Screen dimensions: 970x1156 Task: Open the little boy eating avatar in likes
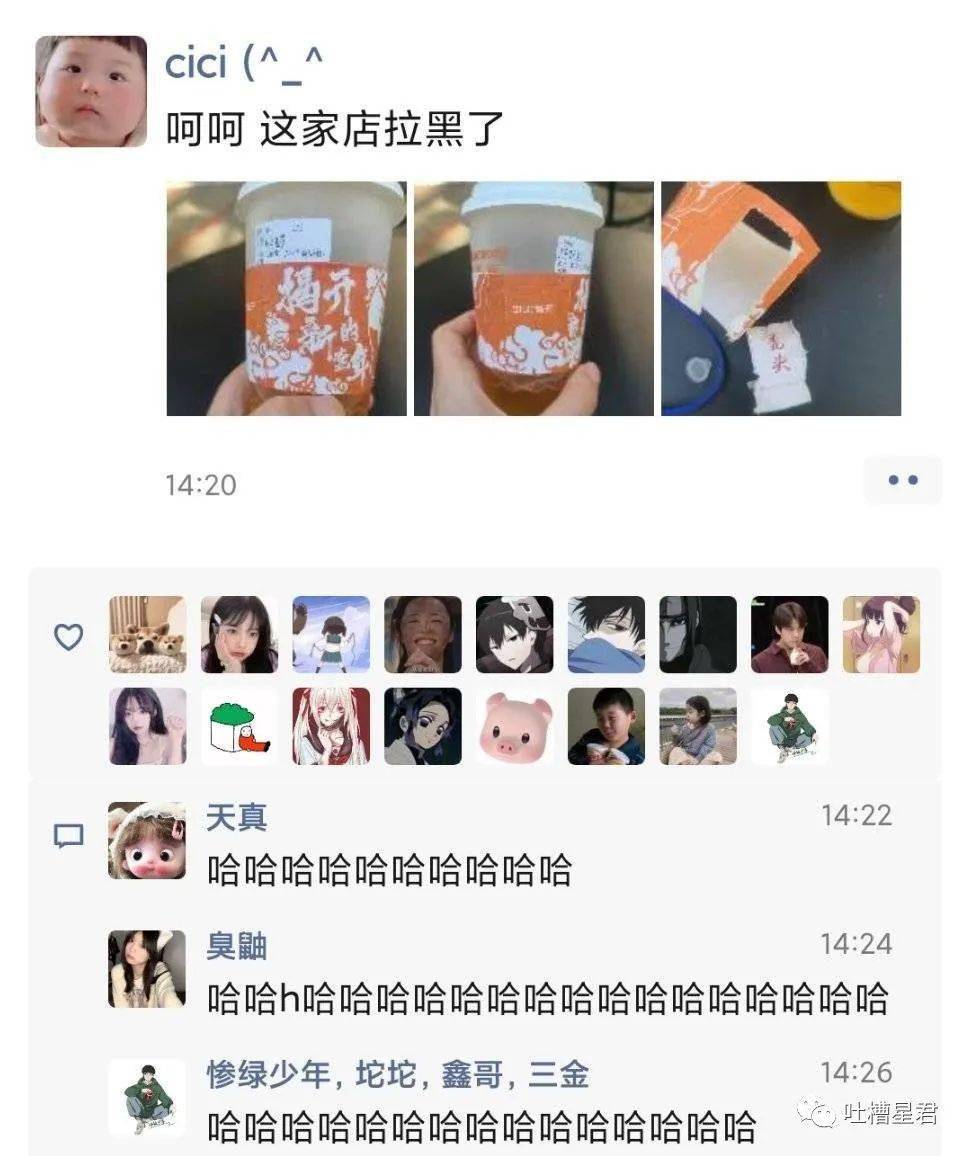(606, 726)
